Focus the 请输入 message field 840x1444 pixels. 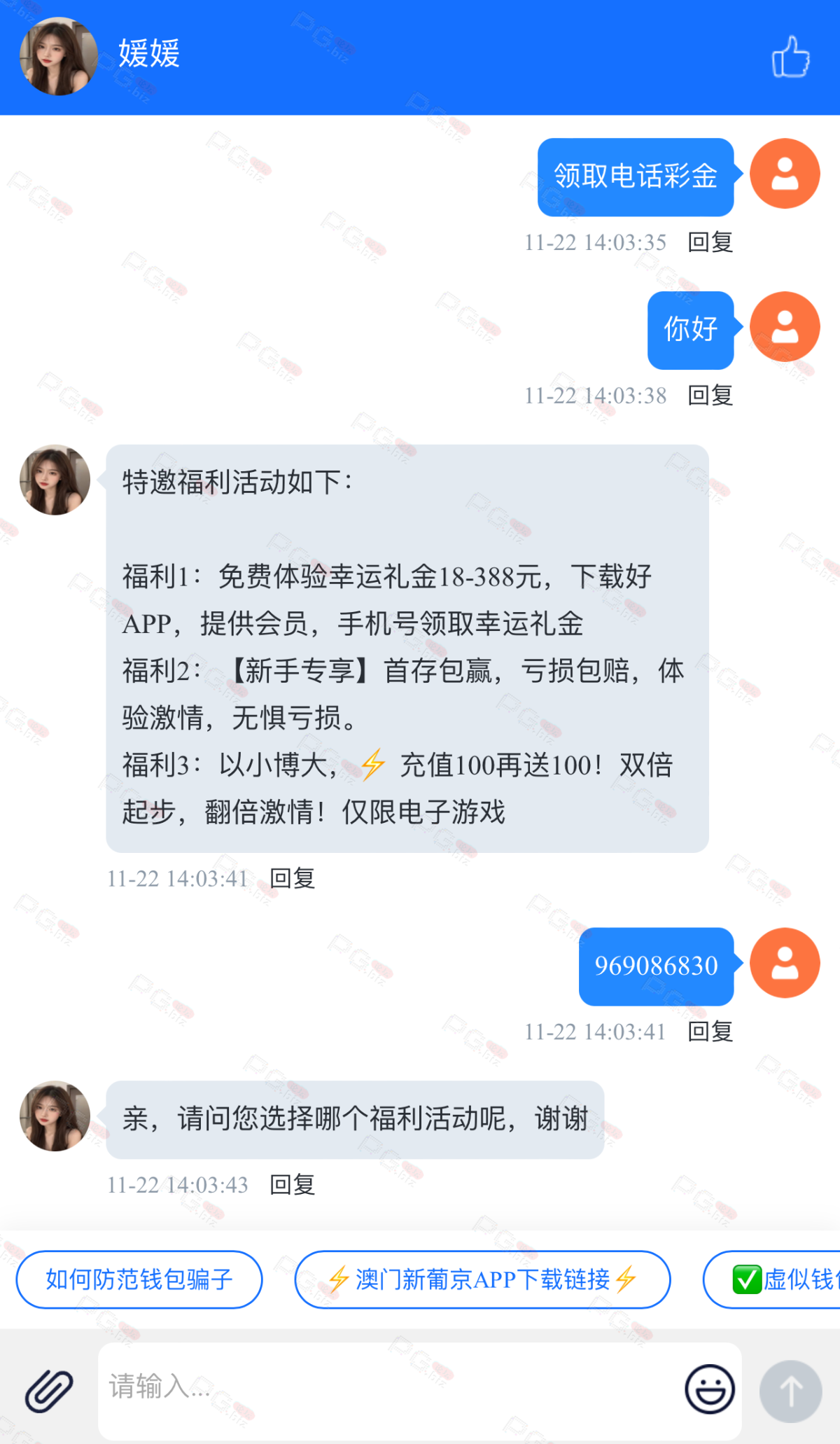click(385, 1387)
